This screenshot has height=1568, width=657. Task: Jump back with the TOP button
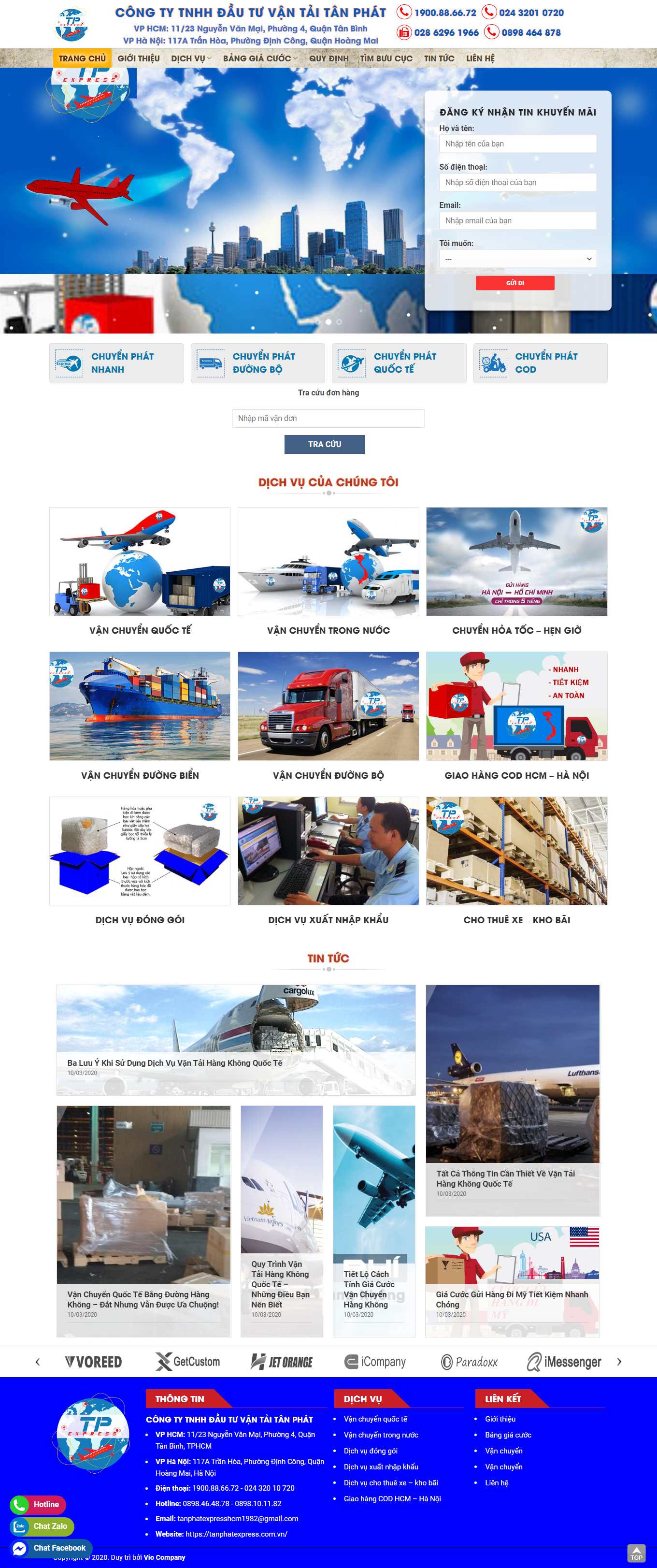pyautogui.click(x=636, y=1553)
